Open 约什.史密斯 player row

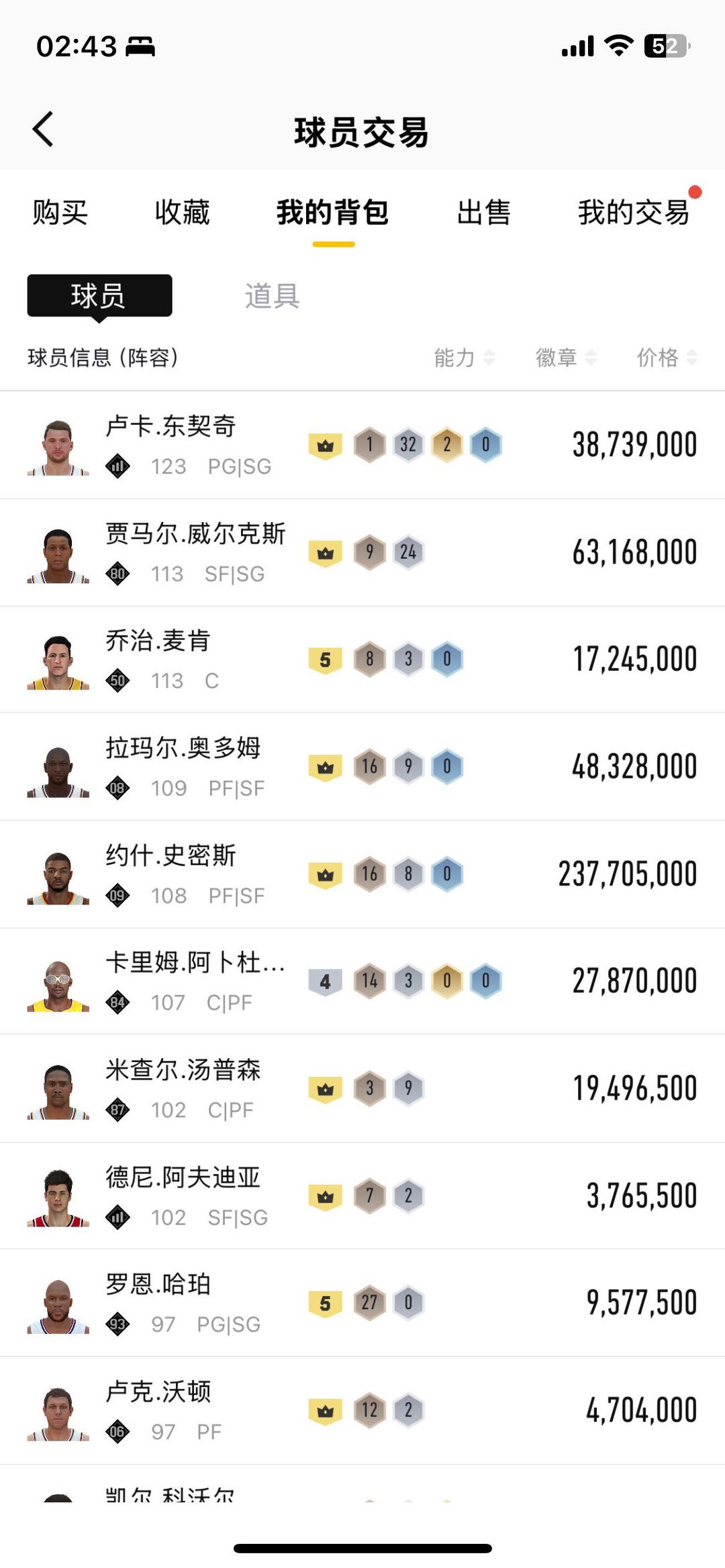click(x=362, y=874)
